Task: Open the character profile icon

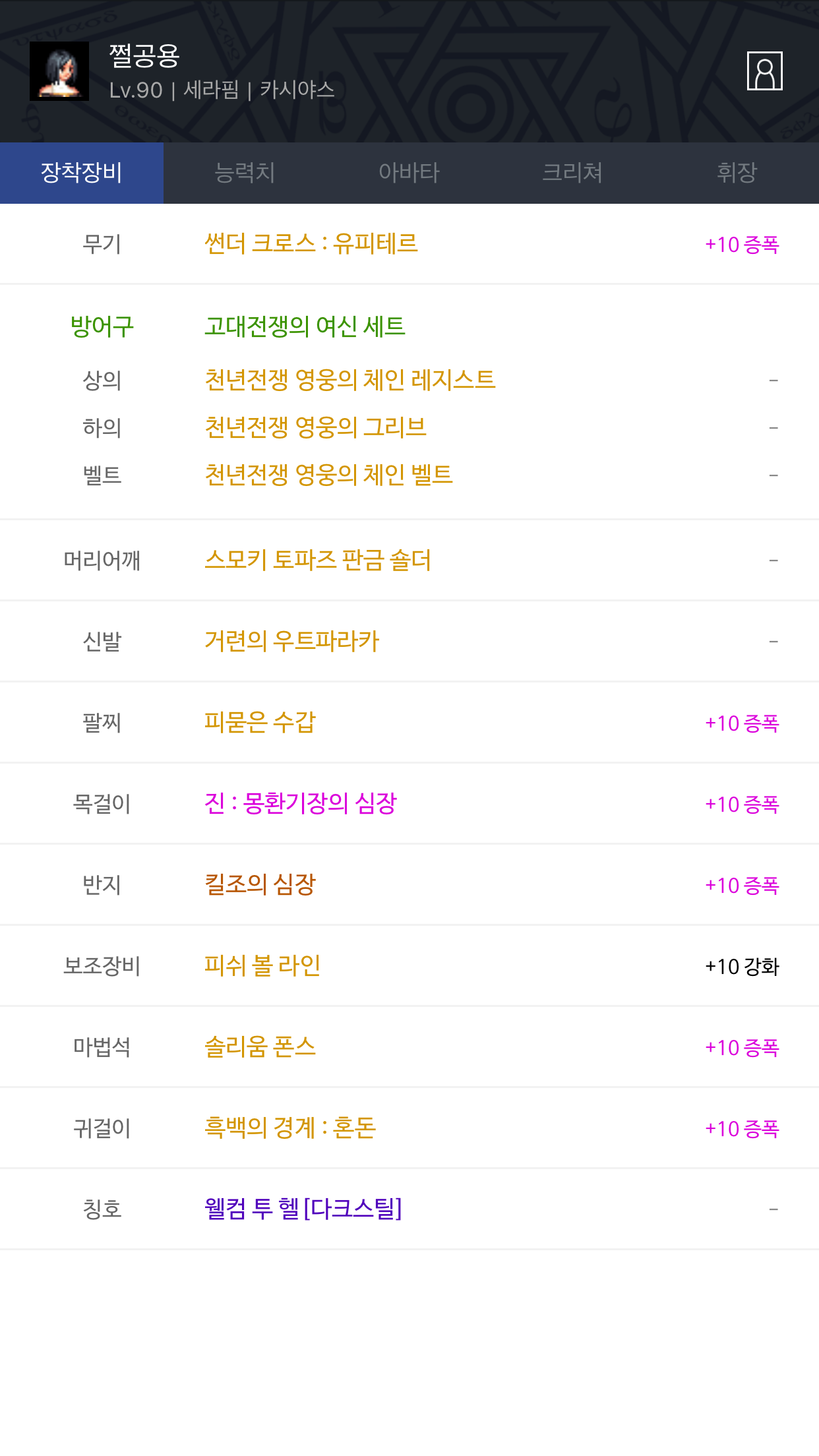Action: point(764,71)
